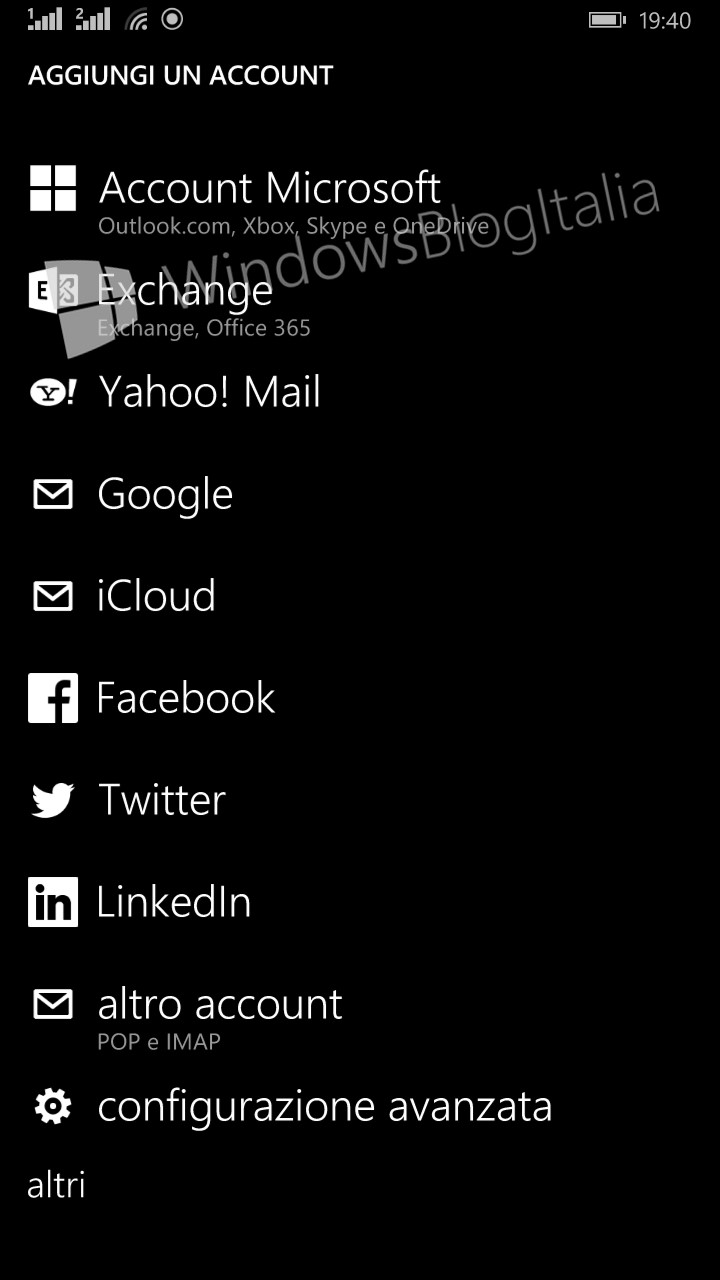Viewport: 720px width, 1280px height.
Task: Open the Google account setup
Action: [360, 494]
